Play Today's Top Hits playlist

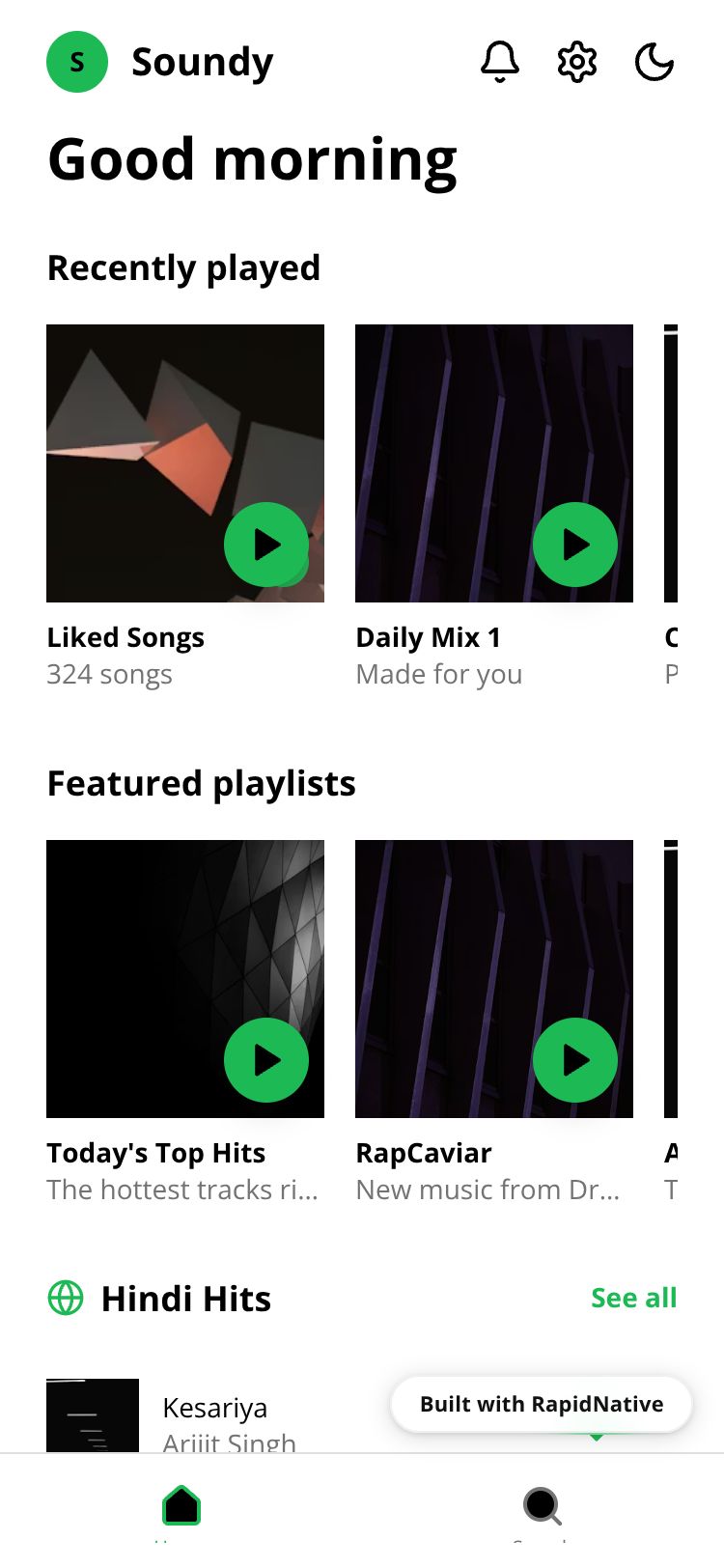click(266, 1060)
